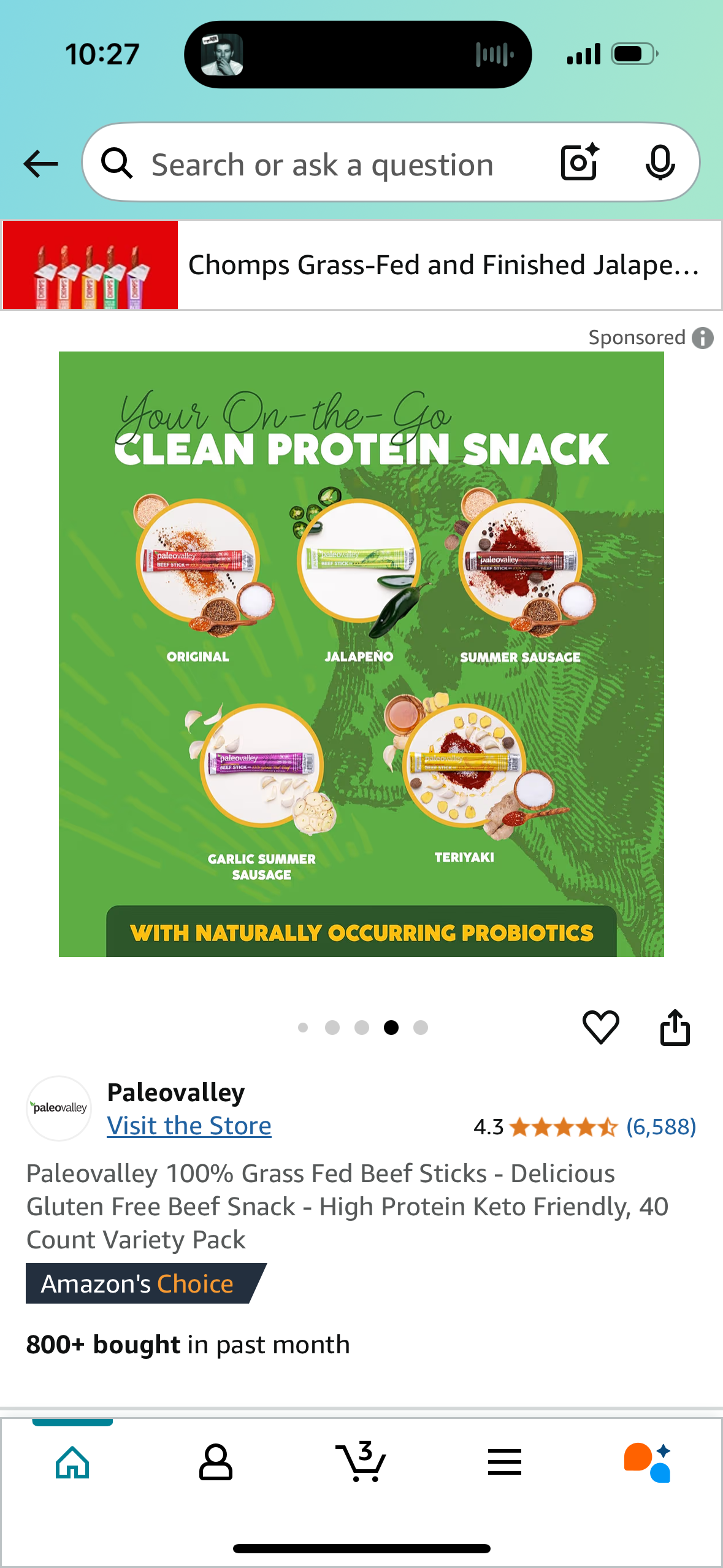Open the camera lens search icon
Screen dimensions: 723x1568
click(580, 163)
